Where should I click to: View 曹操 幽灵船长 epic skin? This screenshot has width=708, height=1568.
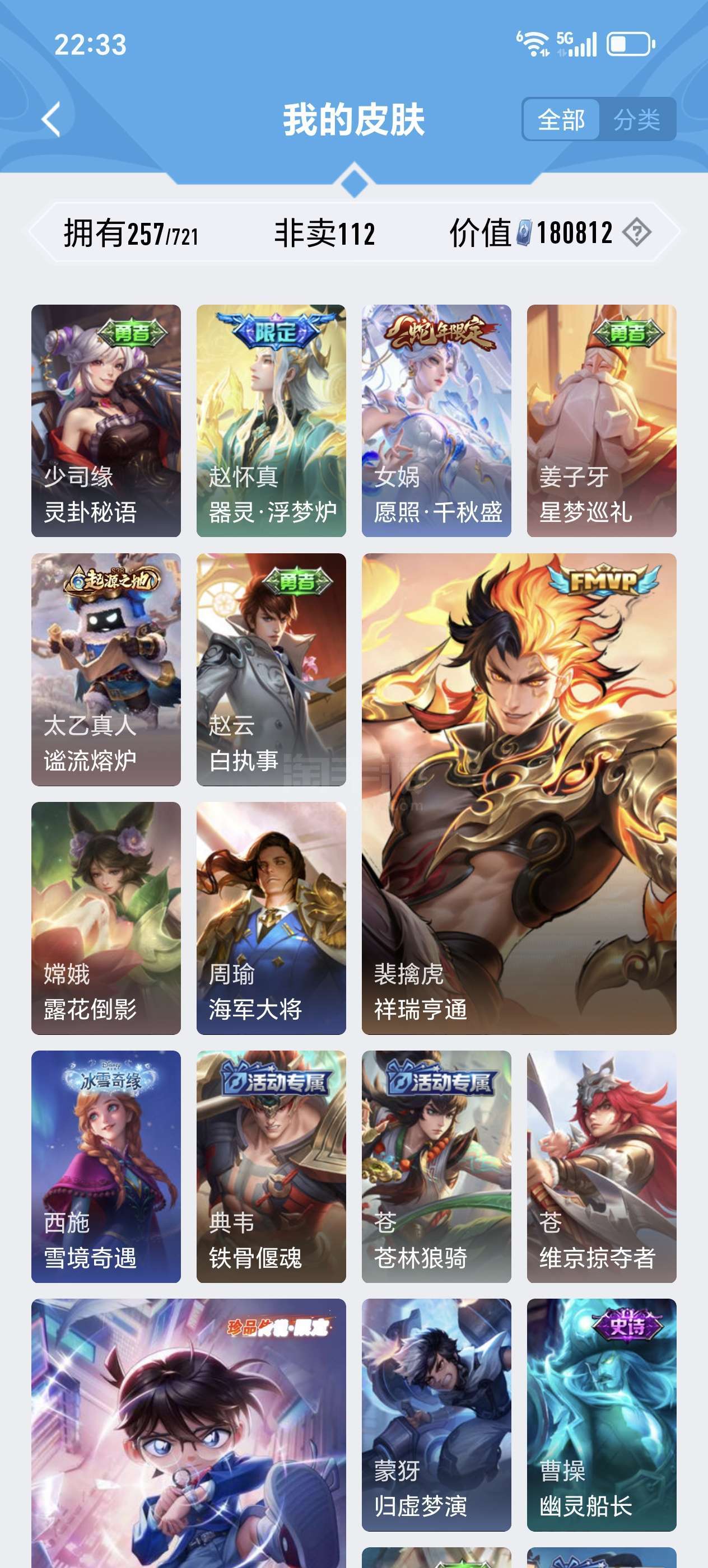tap(602, 1415)
